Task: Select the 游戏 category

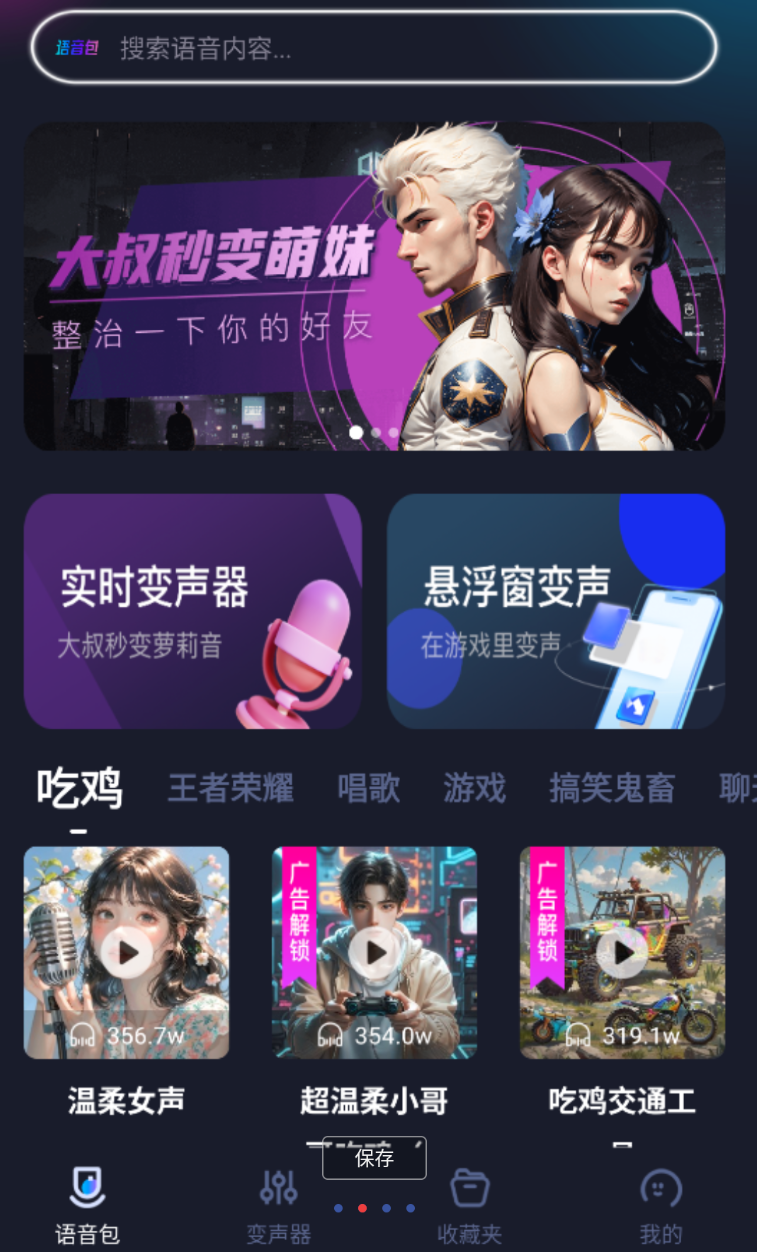Action: click(474, 789)
